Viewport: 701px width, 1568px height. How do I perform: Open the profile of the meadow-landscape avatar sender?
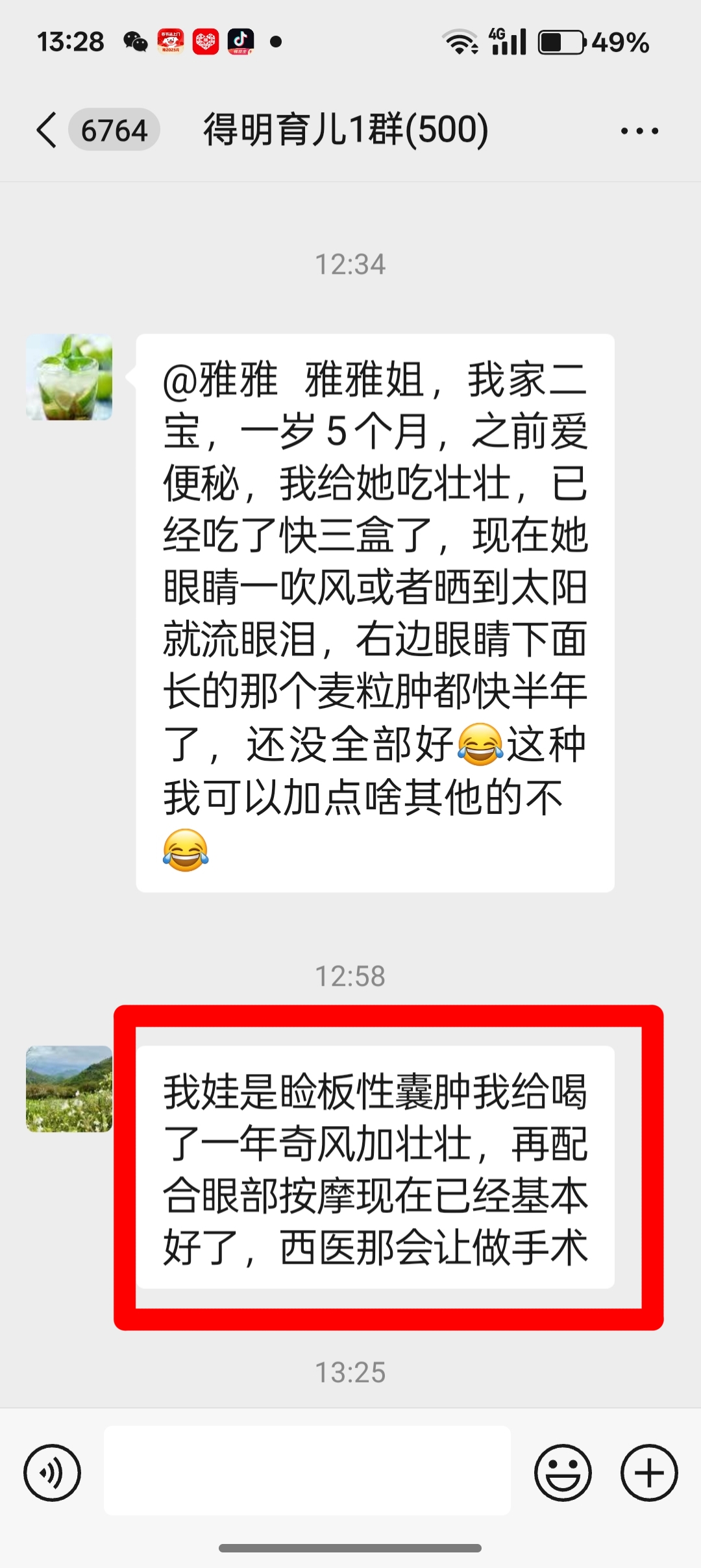(69, 1089)
